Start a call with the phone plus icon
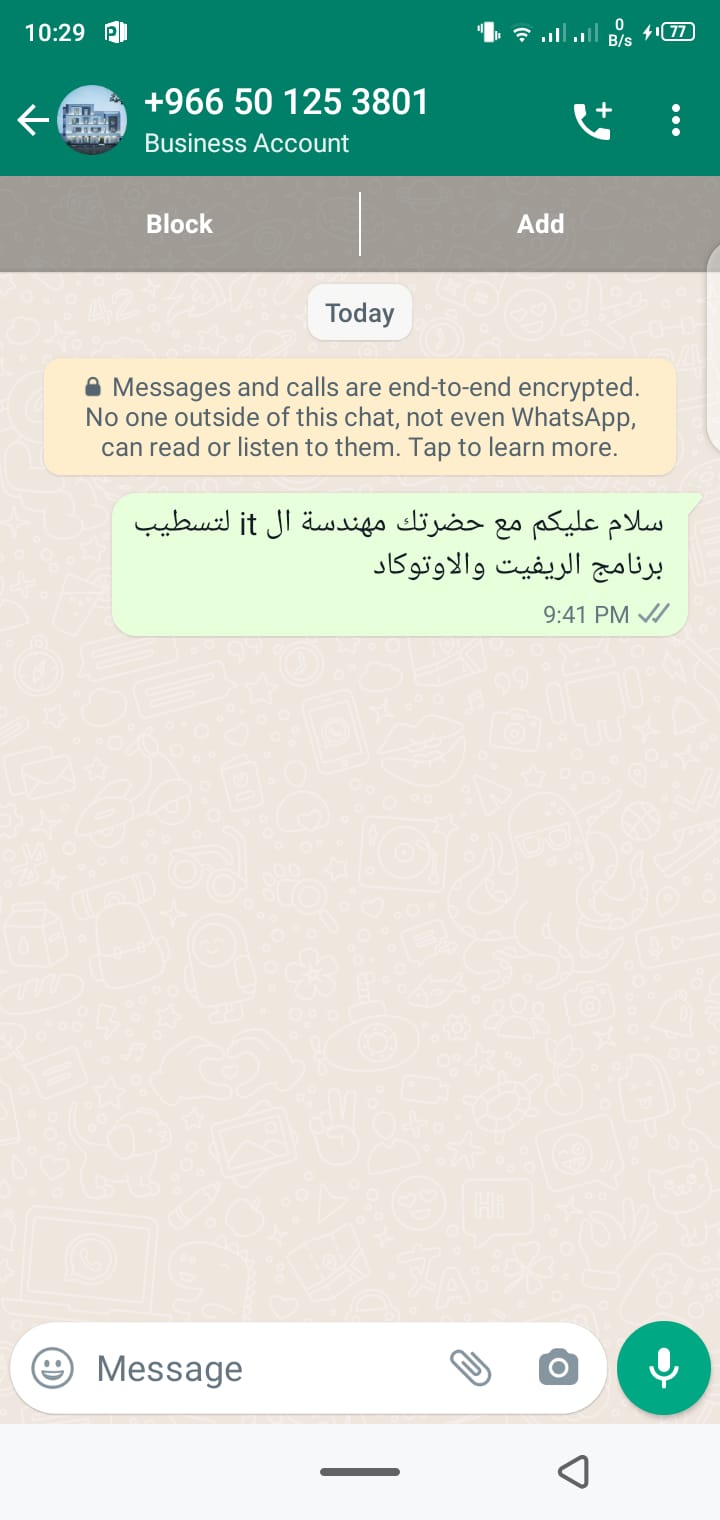The height and width of the screenshot is (1520, 720). pos(592,121)
